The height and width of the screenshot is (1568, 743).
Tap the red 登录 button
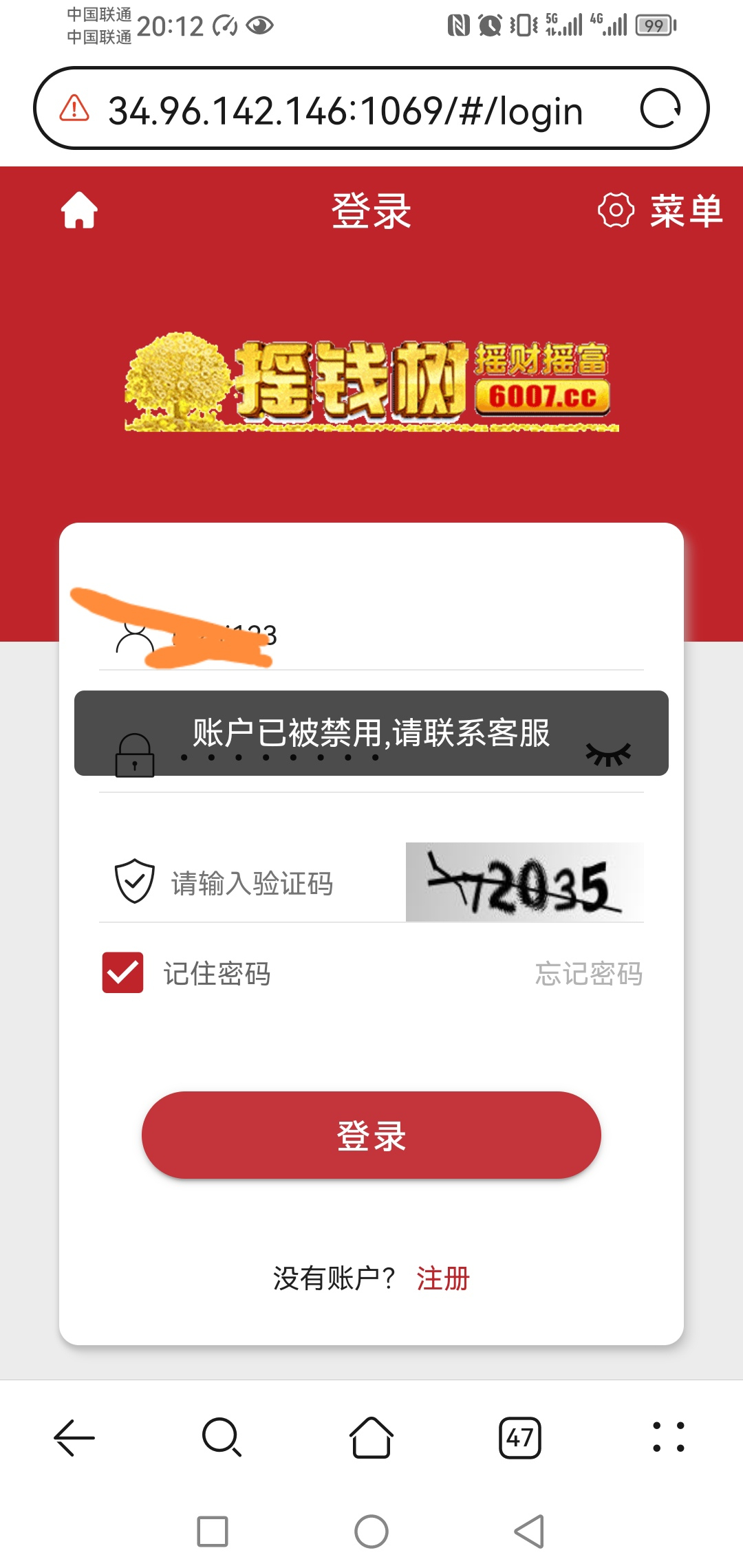click(x=371, y=1135)
